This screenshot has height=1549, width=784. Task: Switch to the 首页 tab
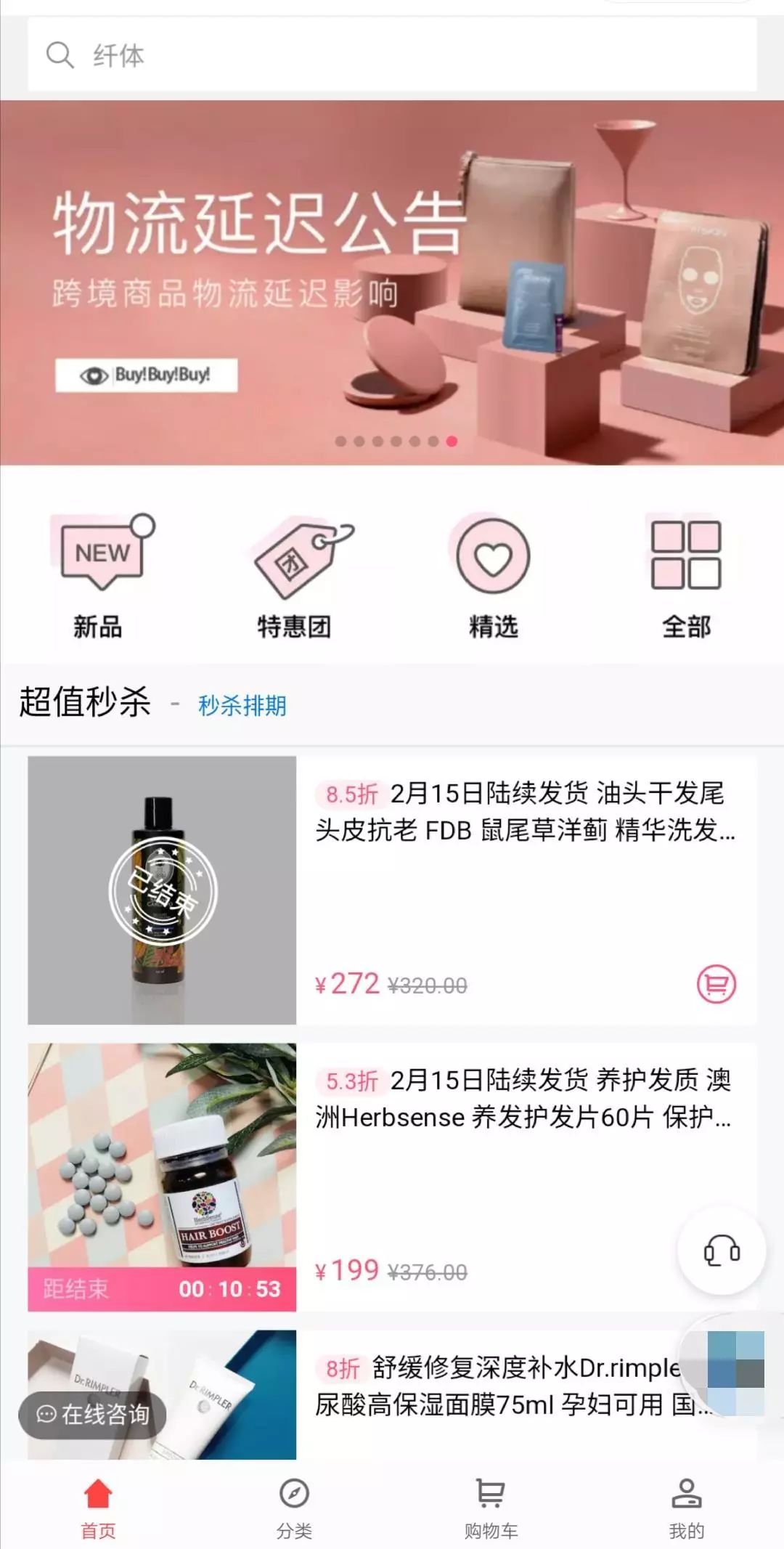pyautogui.click(x=98, y=1508)
